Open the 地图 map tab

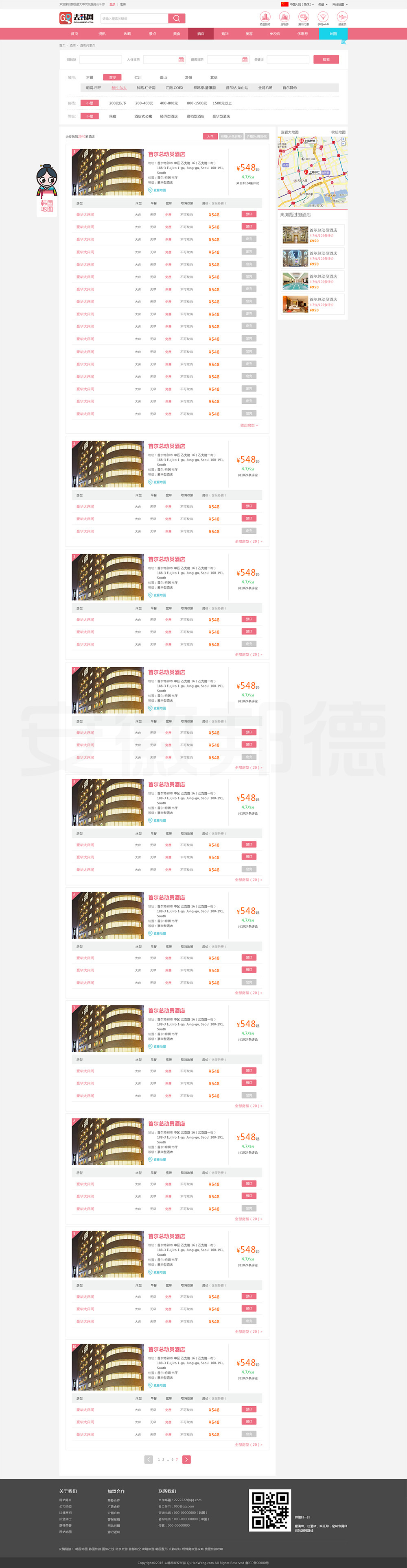tap(333, 34)
